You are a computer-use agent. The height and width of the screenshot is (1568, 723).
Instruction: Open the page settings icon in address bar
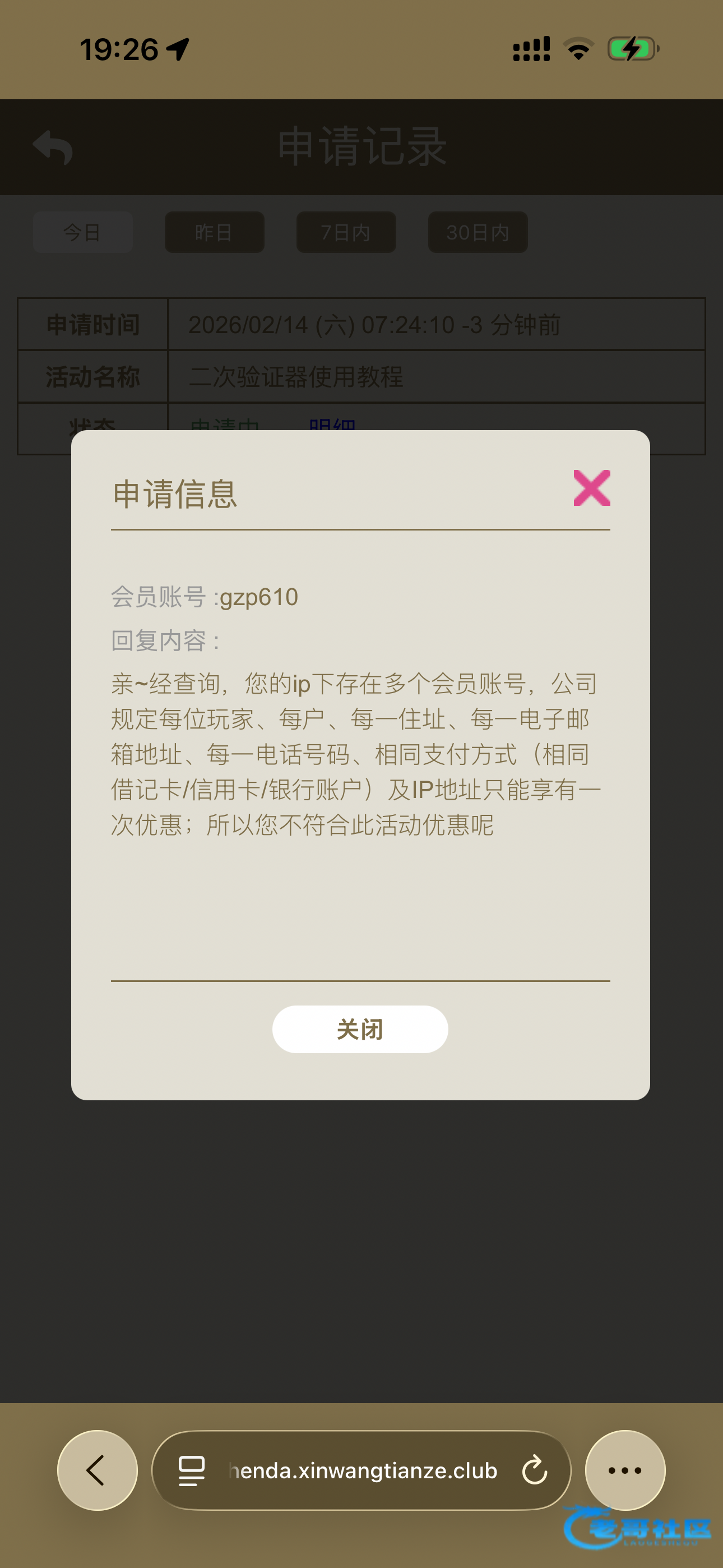192,1470
